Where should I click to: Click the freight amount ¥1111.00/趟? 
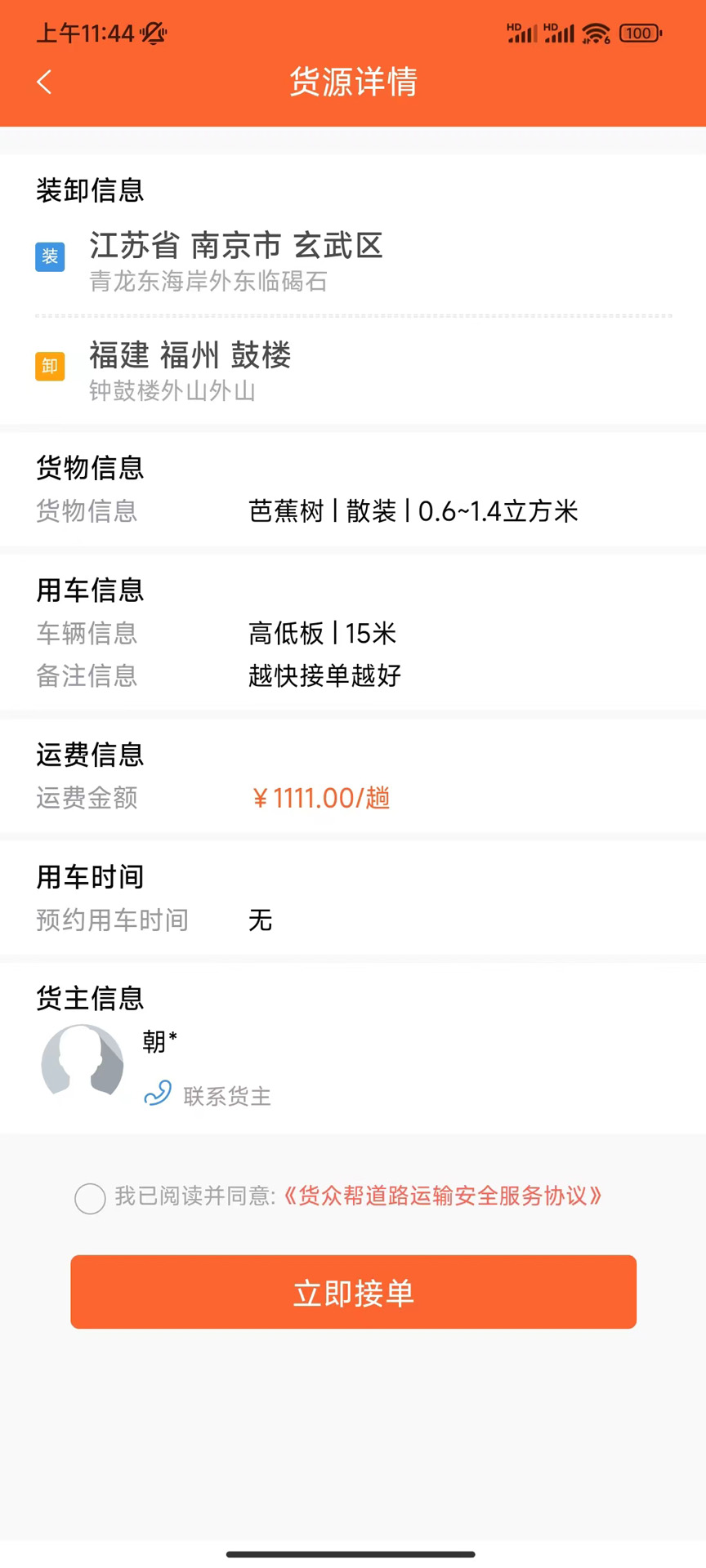(x=320, y=798)
